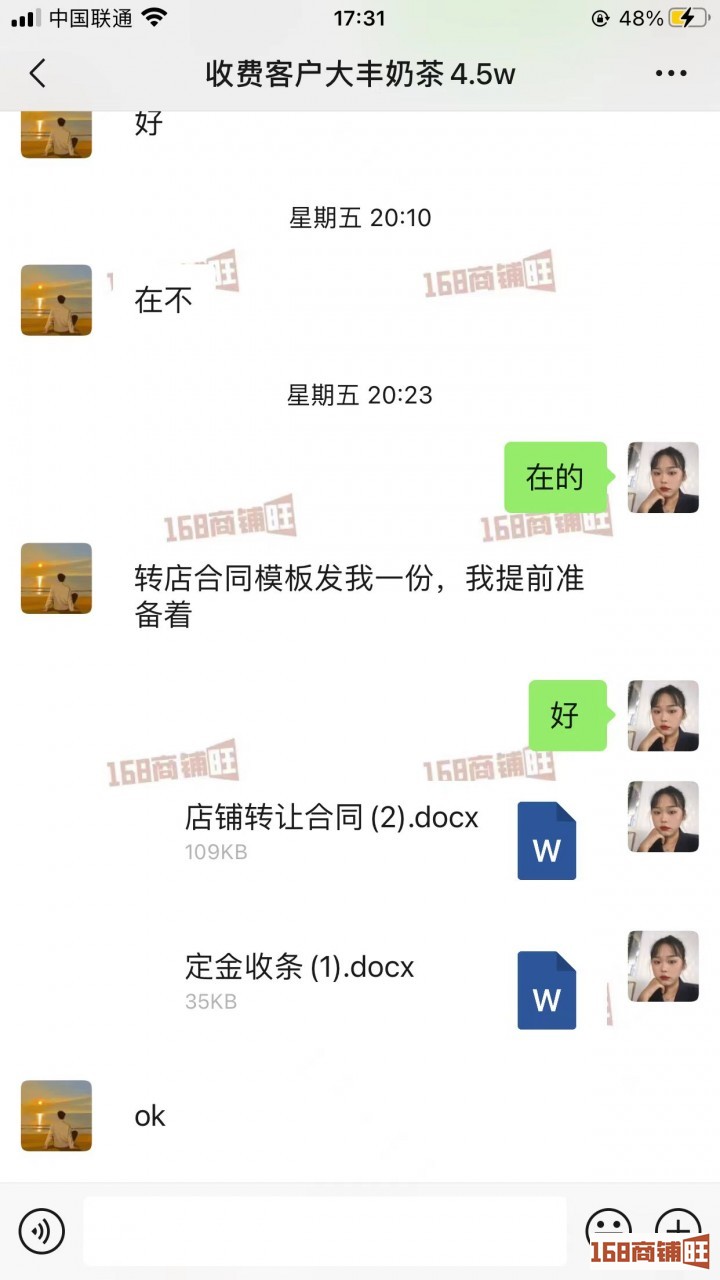Screen dimensions: 720x1280
Task: Open the chat's three-dot menu
Action: point(670,73)
